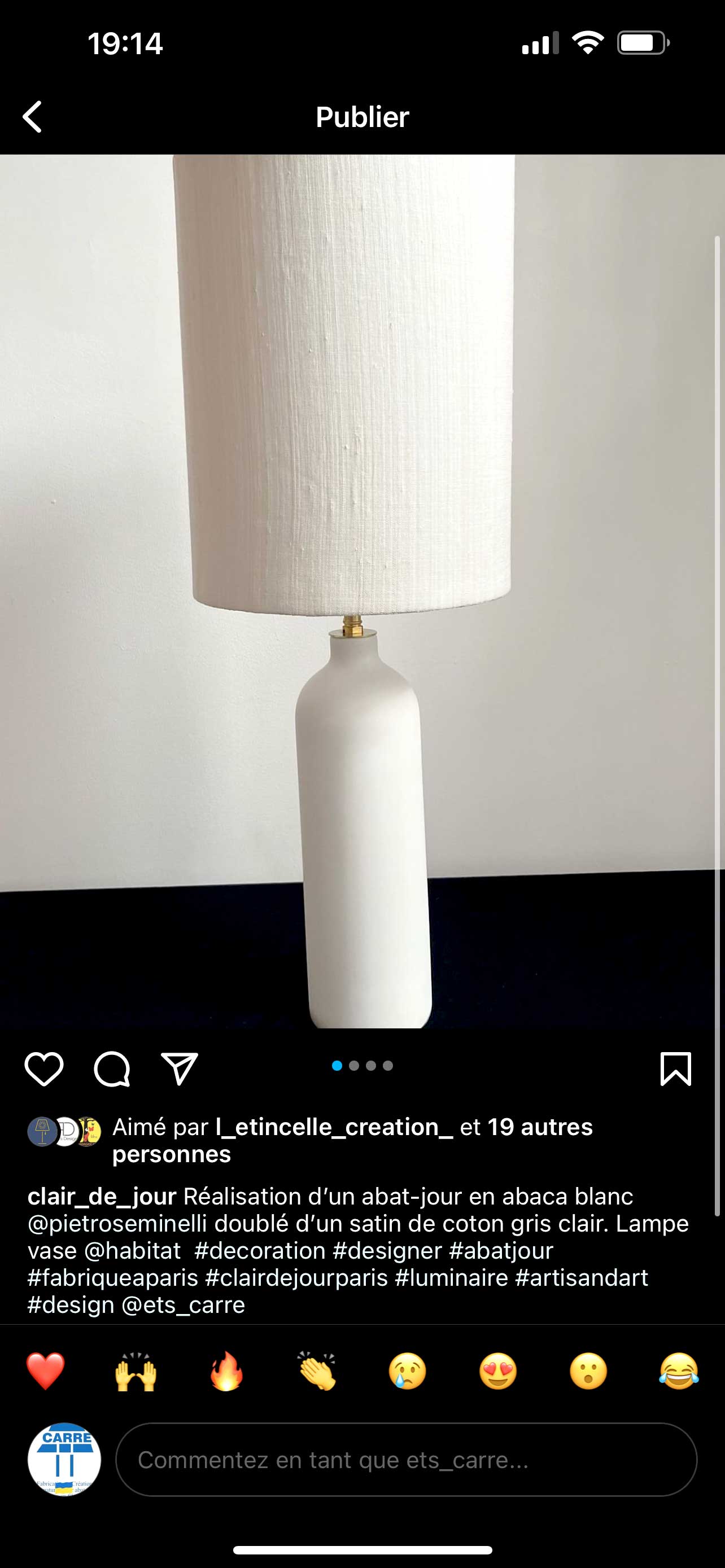Image resolution: width=725 pixels, height=1568 pixels.
Task: Go back with the top-left arrow
Action: point(32,116)
